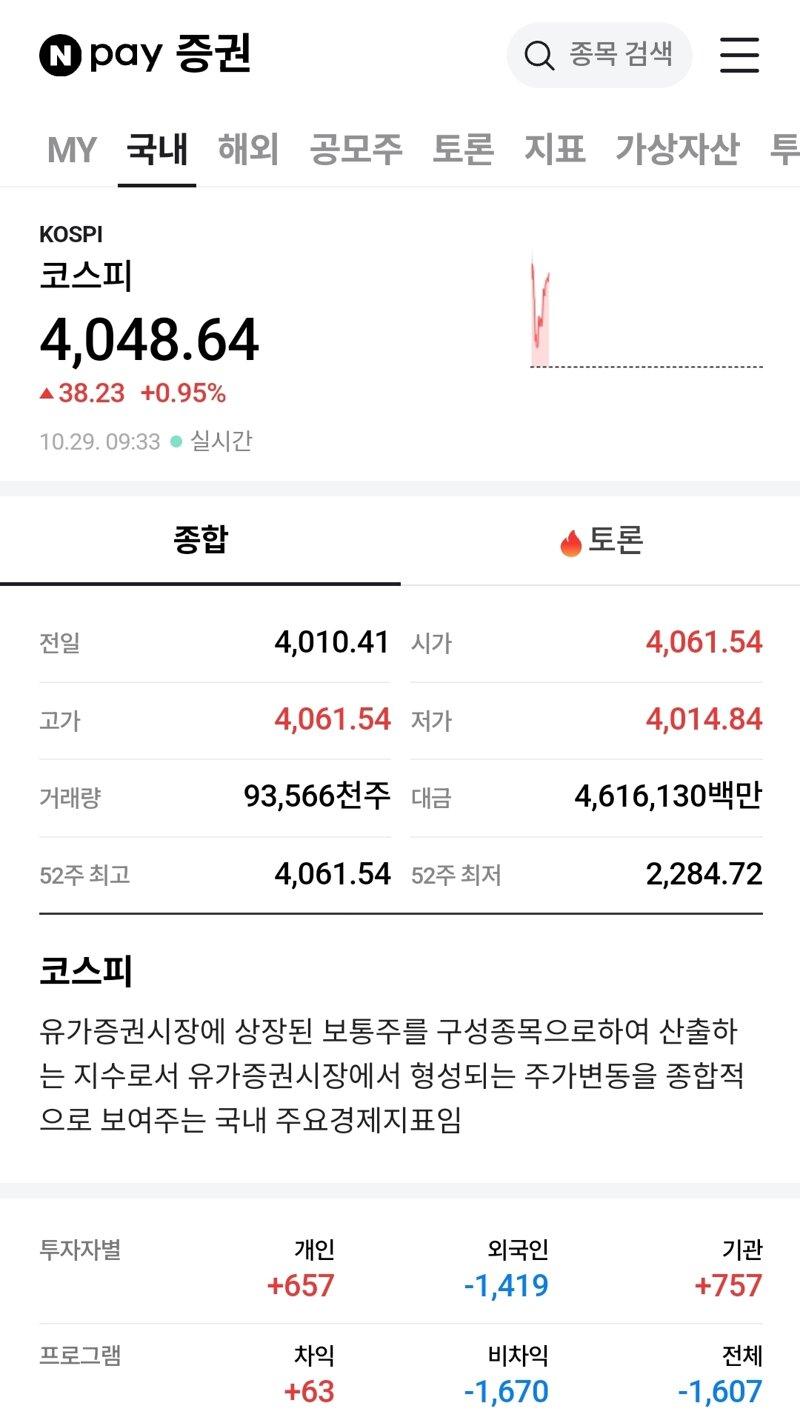The image size is (800, 1420).
Task: Switch to the 해외 tab
Action: point(248,150)
